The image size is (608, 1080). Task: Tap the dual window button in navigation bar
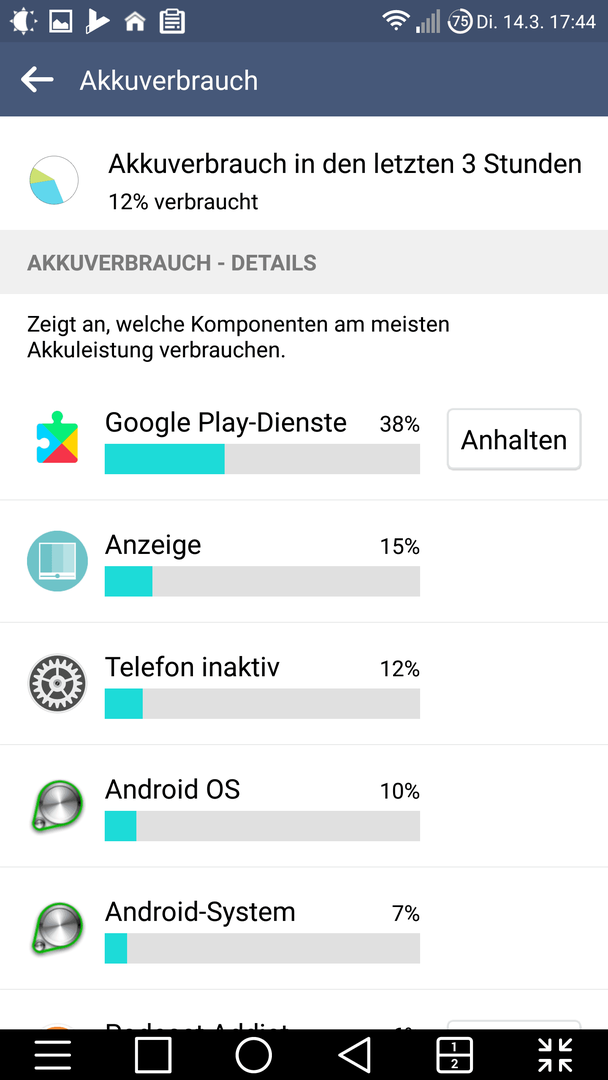pos(455,1055)
